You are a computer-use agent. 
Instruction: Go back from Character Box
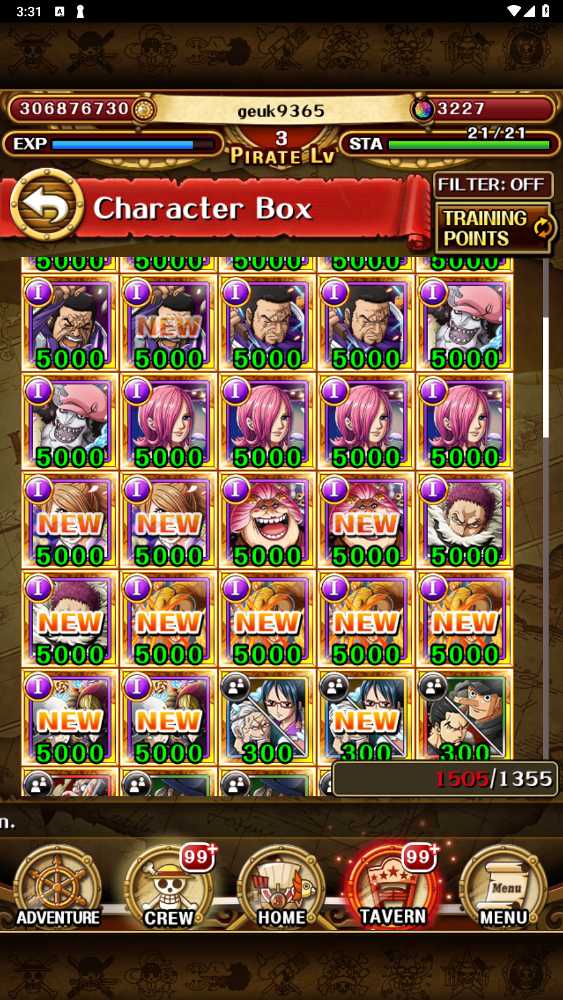pos(47,205)
